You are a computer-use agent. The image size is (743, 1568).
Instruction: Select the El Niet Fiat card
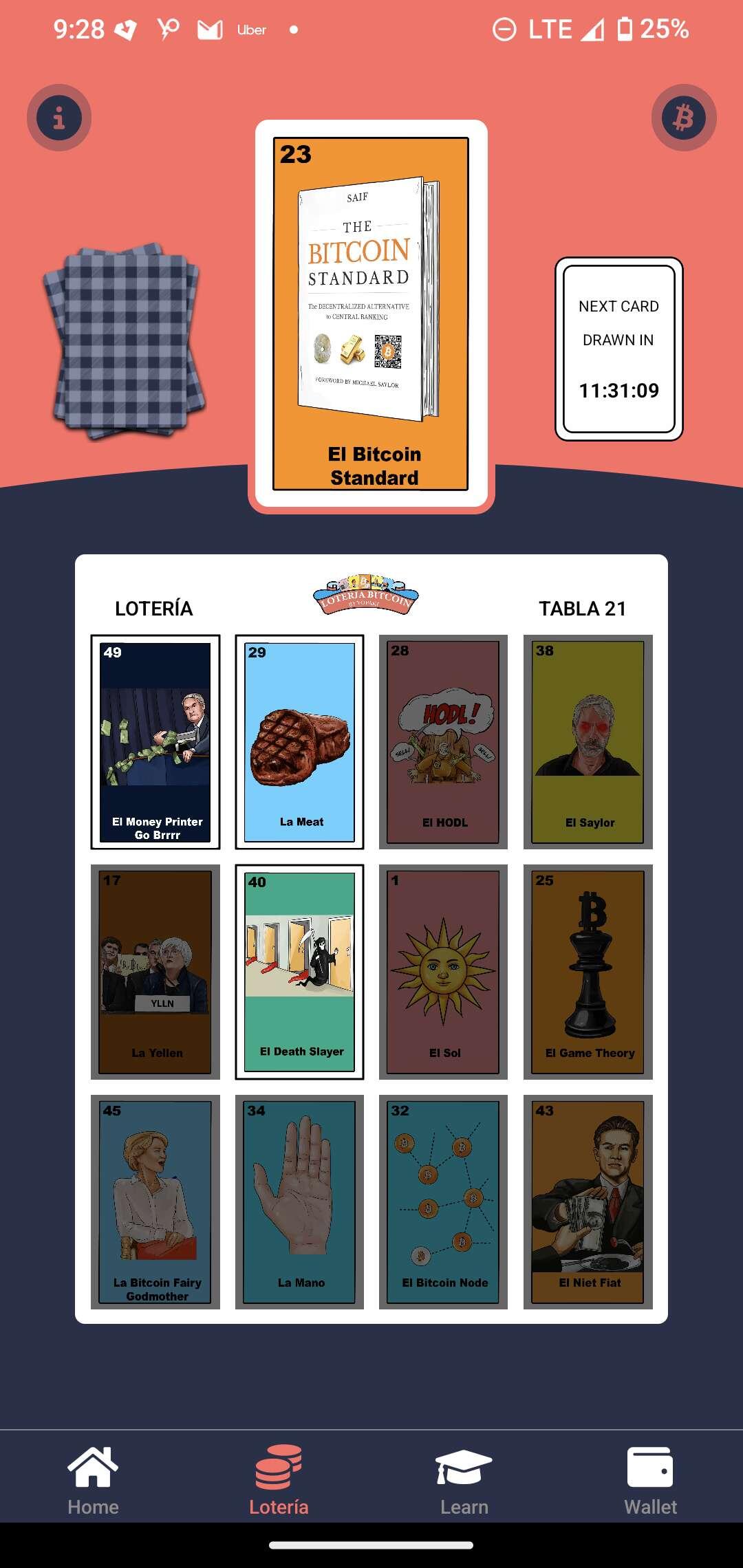pyautogui.click(x=588, y=1202)
